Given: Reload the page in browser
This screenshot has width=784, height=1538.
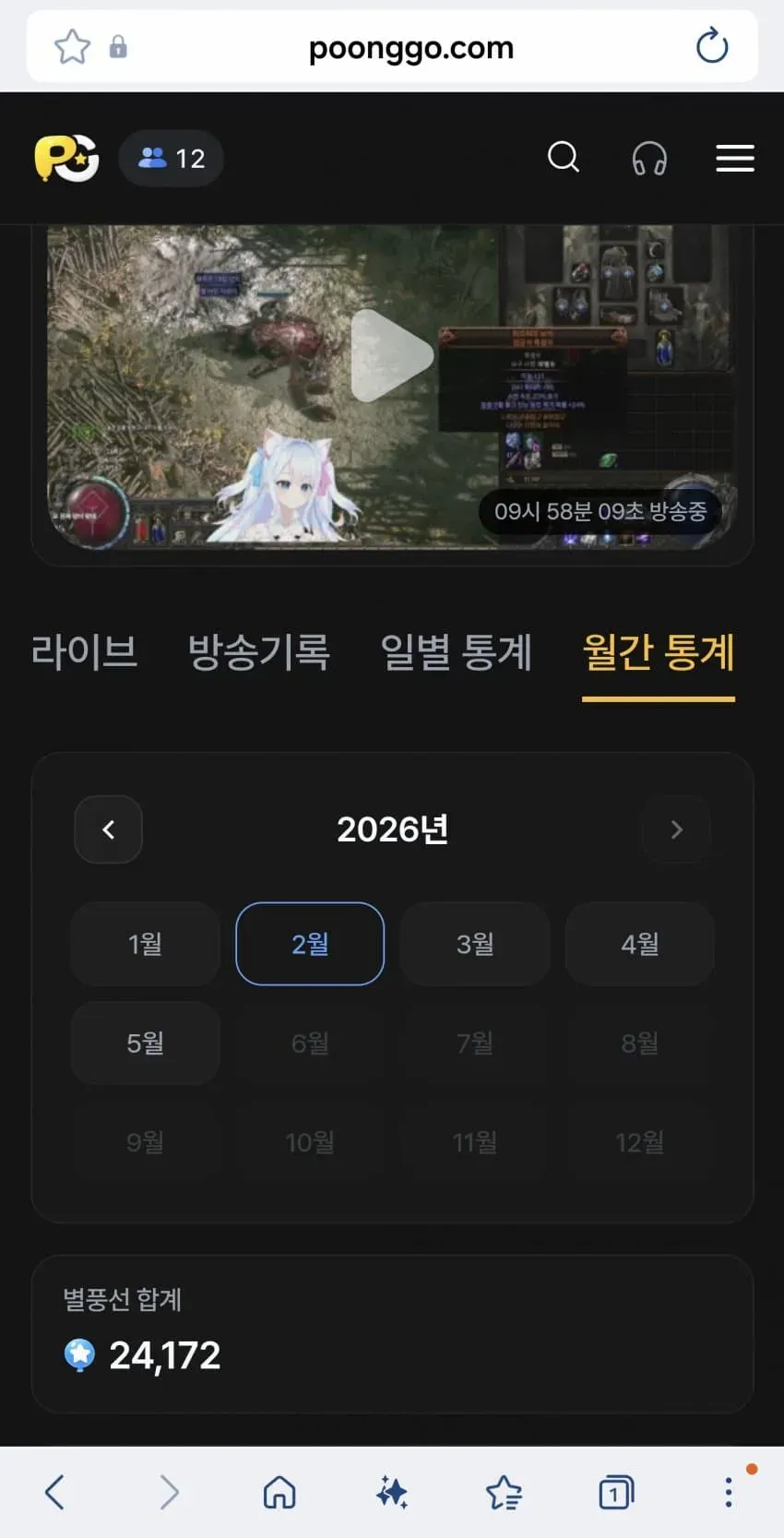Looking at the screenshot, I should [x=711, y=46].
